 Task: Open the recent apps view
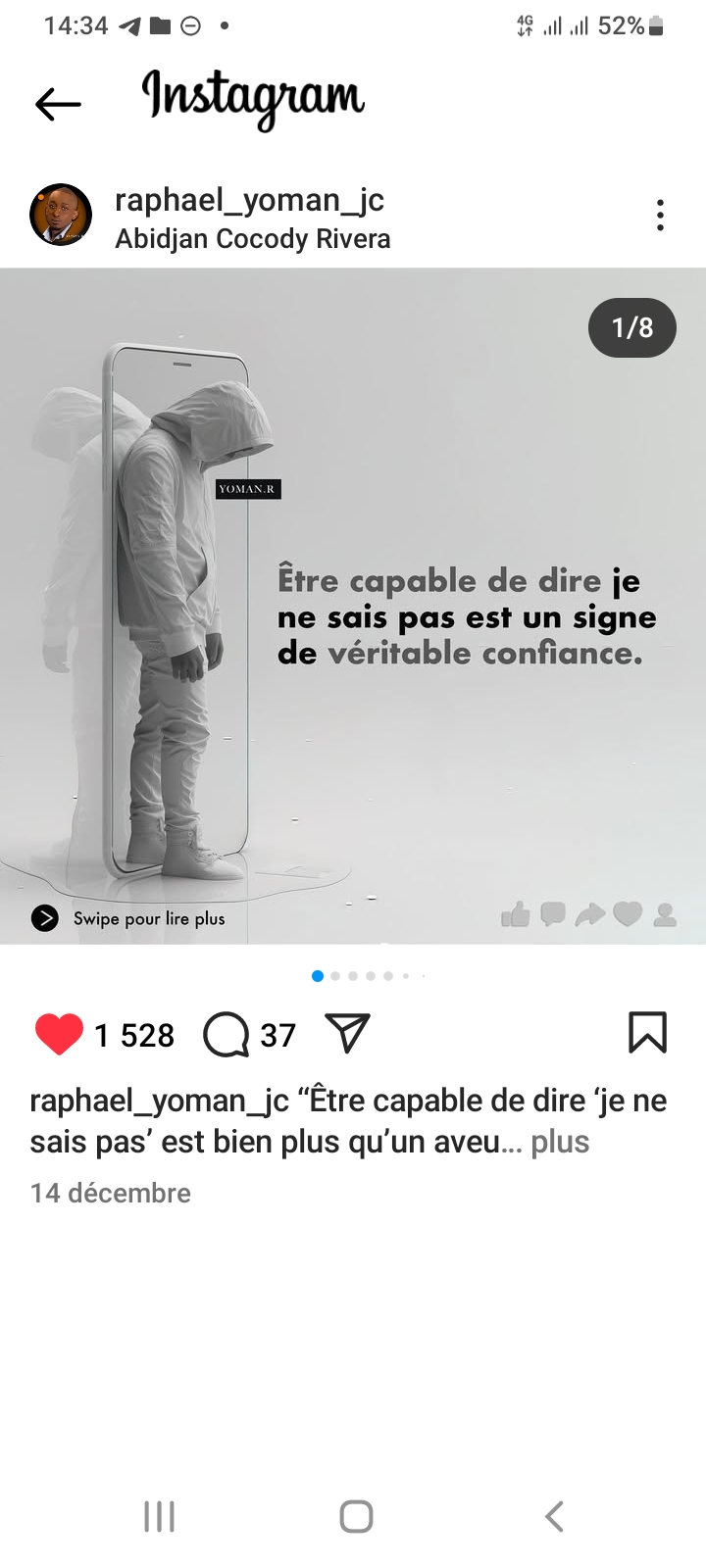tap(159, 1516)
